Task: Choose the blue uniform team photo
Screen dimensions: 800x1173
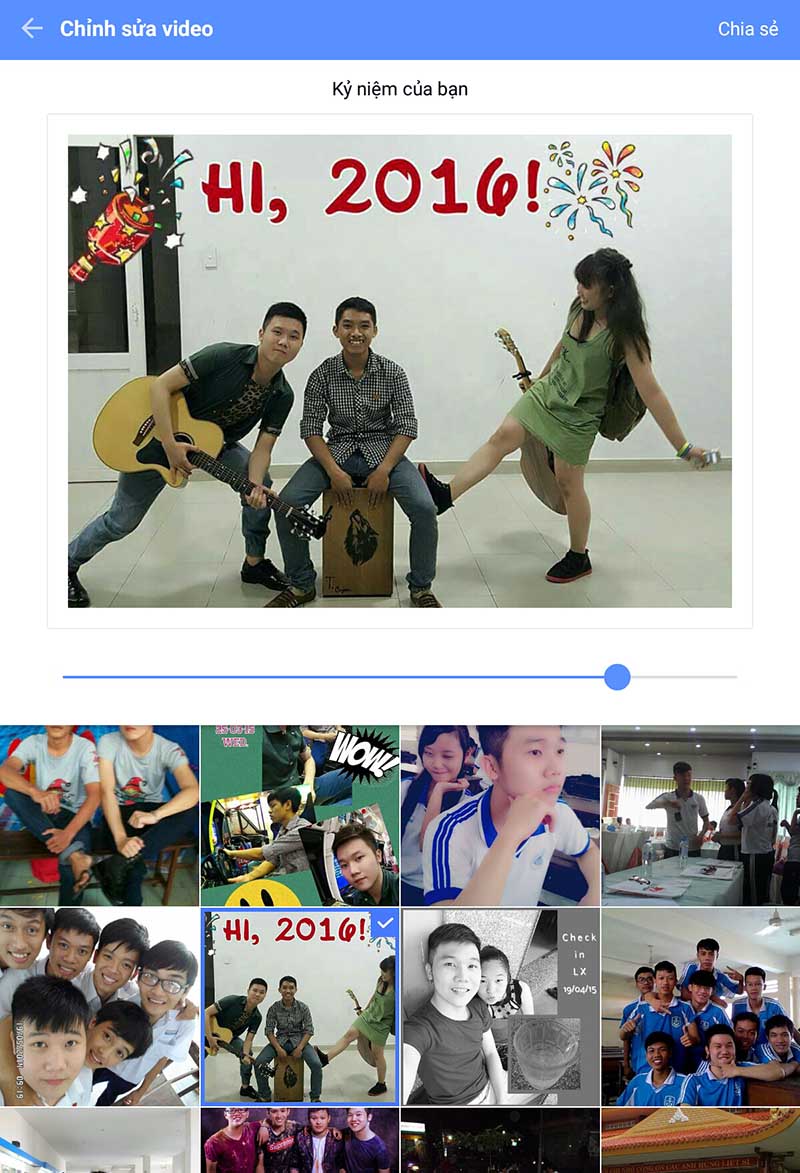Action: point(700,1006)
